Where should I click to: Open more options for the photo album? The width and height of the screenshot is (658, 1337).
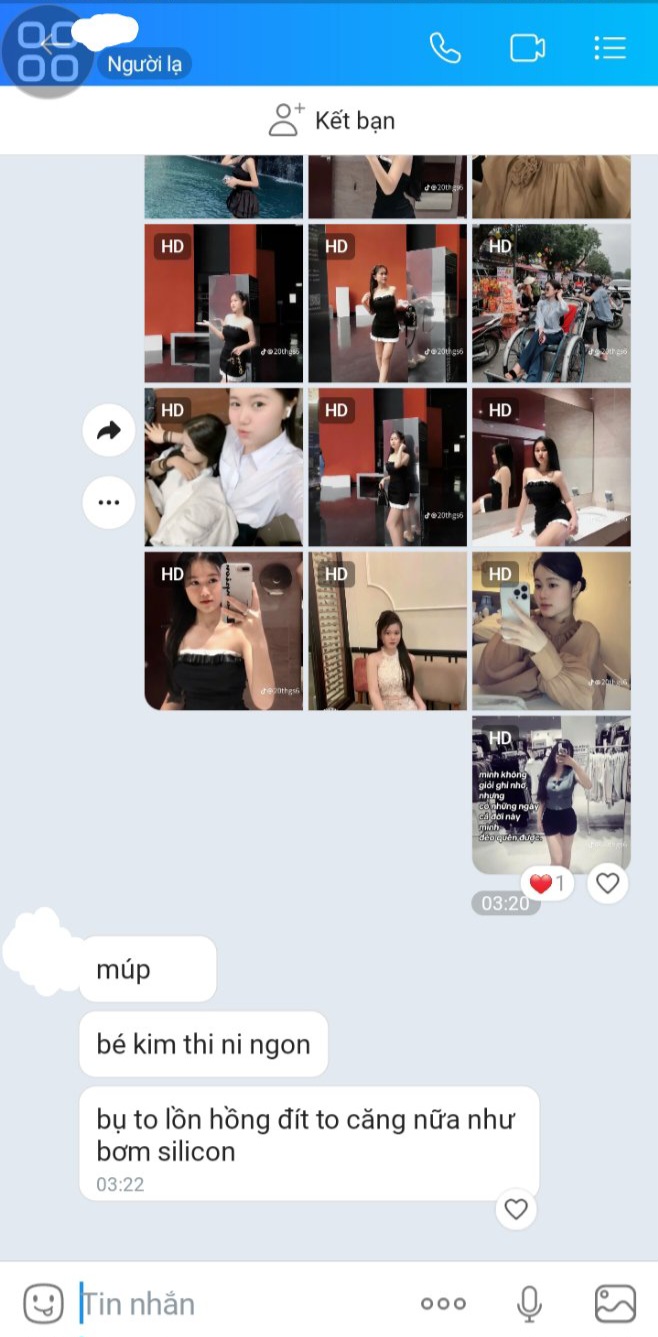pos(108,502)
